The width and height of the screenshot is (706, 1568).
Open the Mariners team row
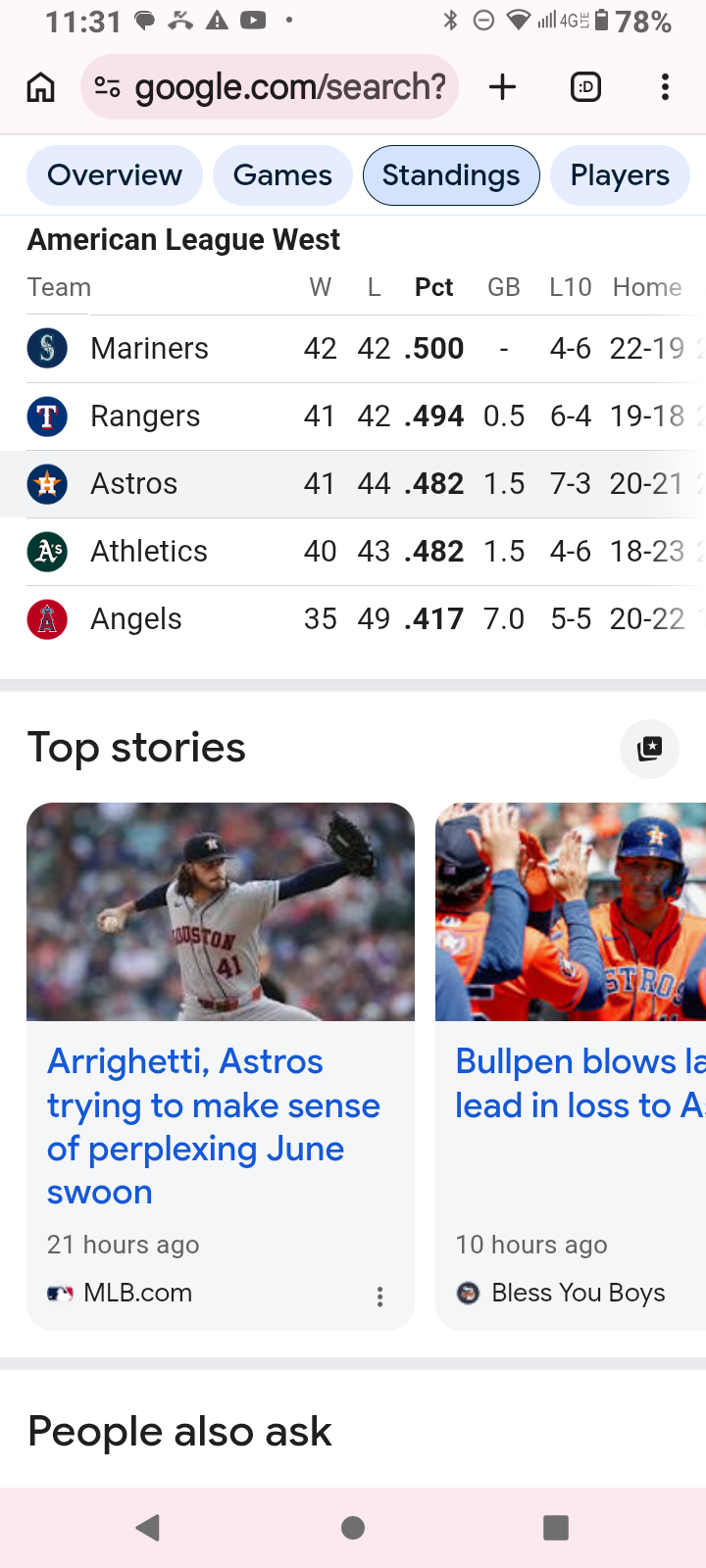(353, 349)
